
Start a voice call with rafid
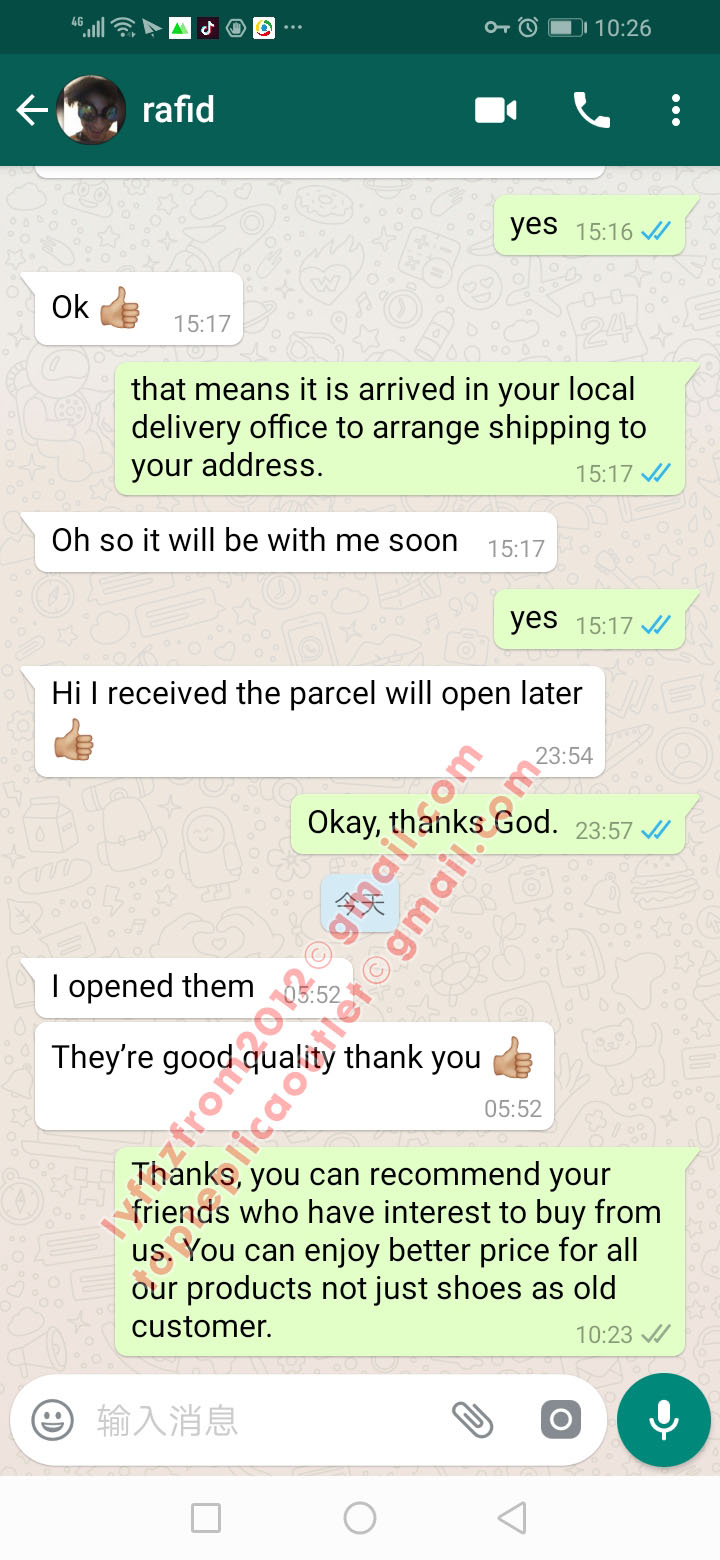591,110
